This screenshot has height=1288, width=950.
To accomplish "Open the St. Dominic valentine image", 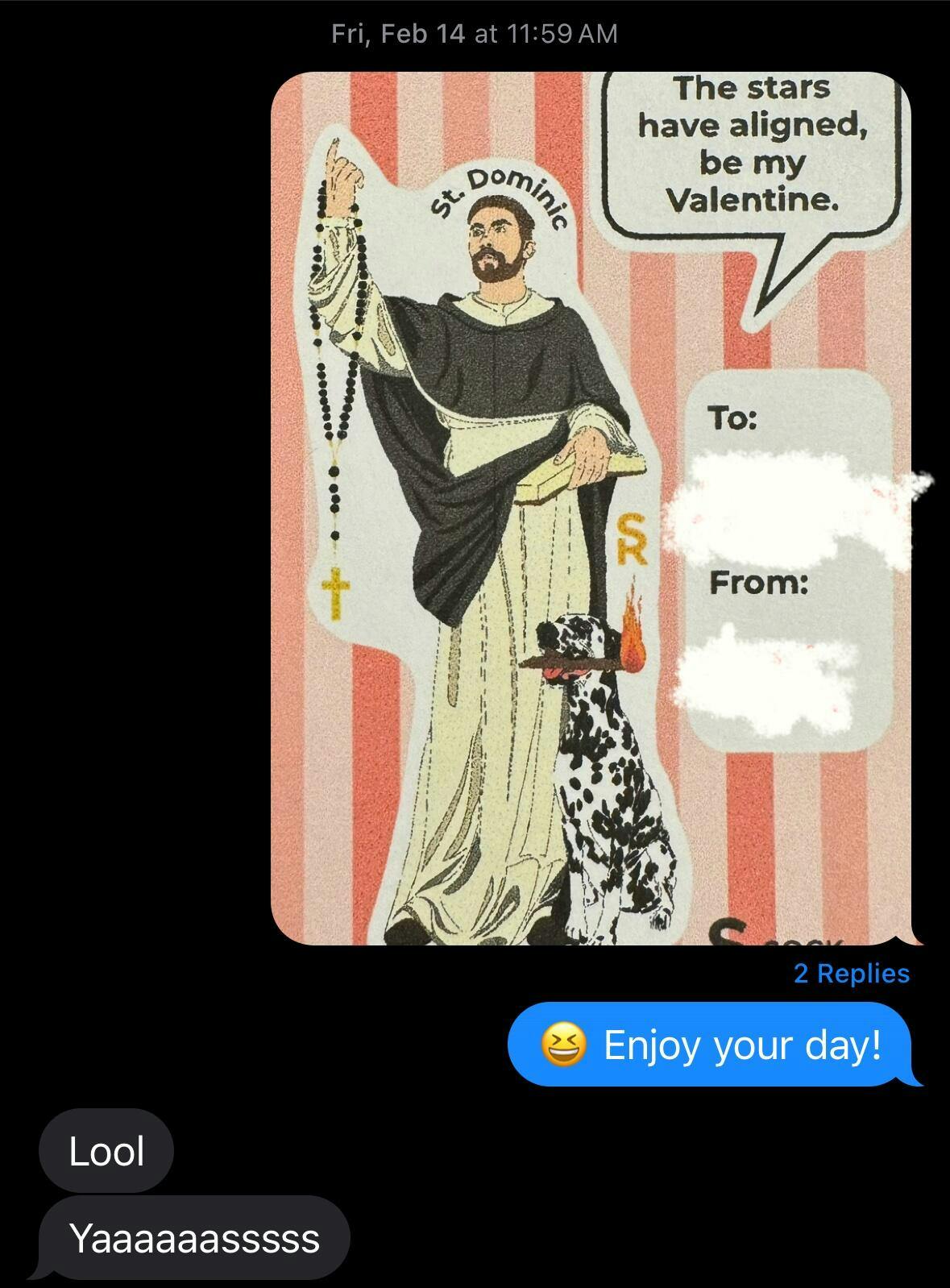I will pyautogui.click(x=592, y=508).
